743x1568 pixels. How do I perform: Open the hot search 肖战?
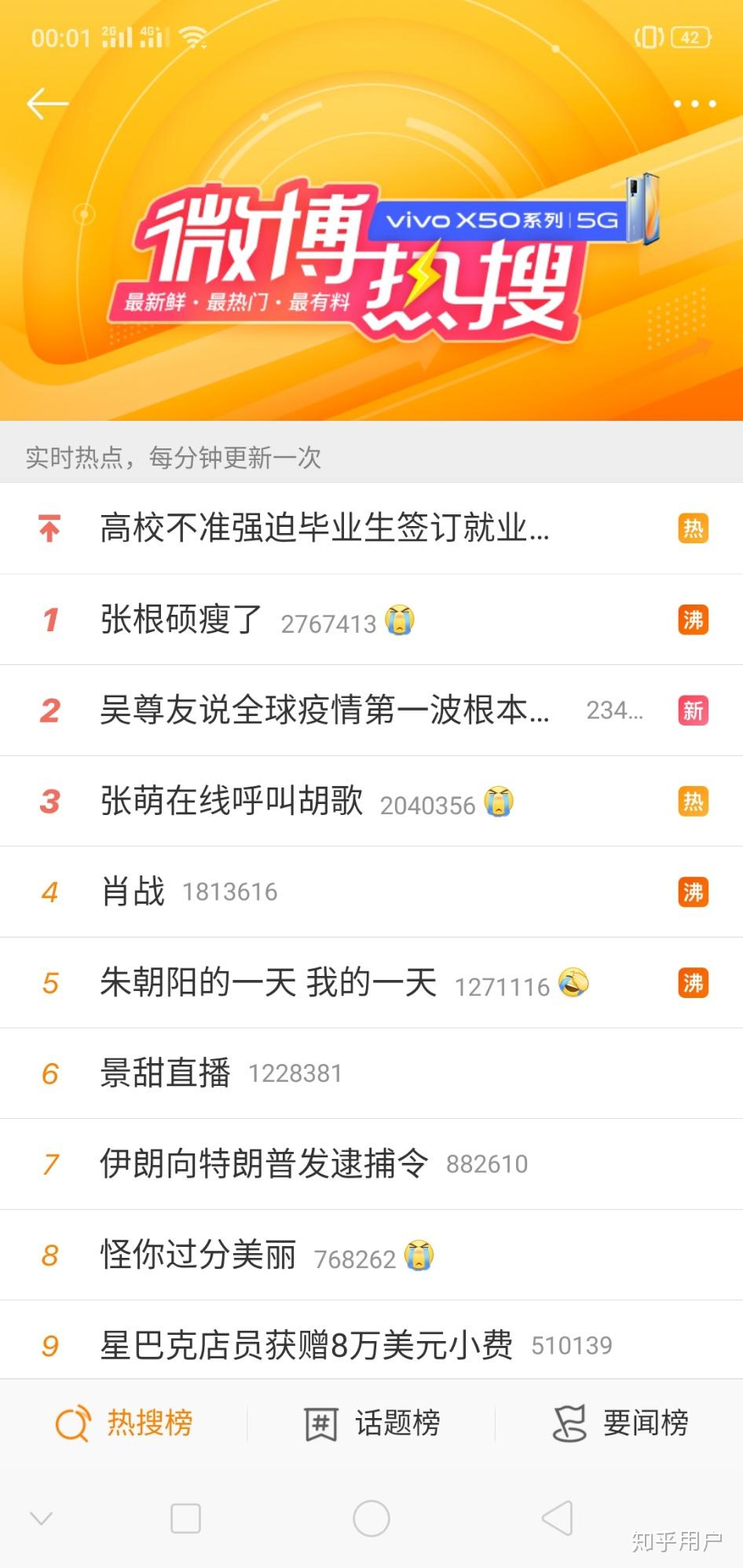coord(371,892)
